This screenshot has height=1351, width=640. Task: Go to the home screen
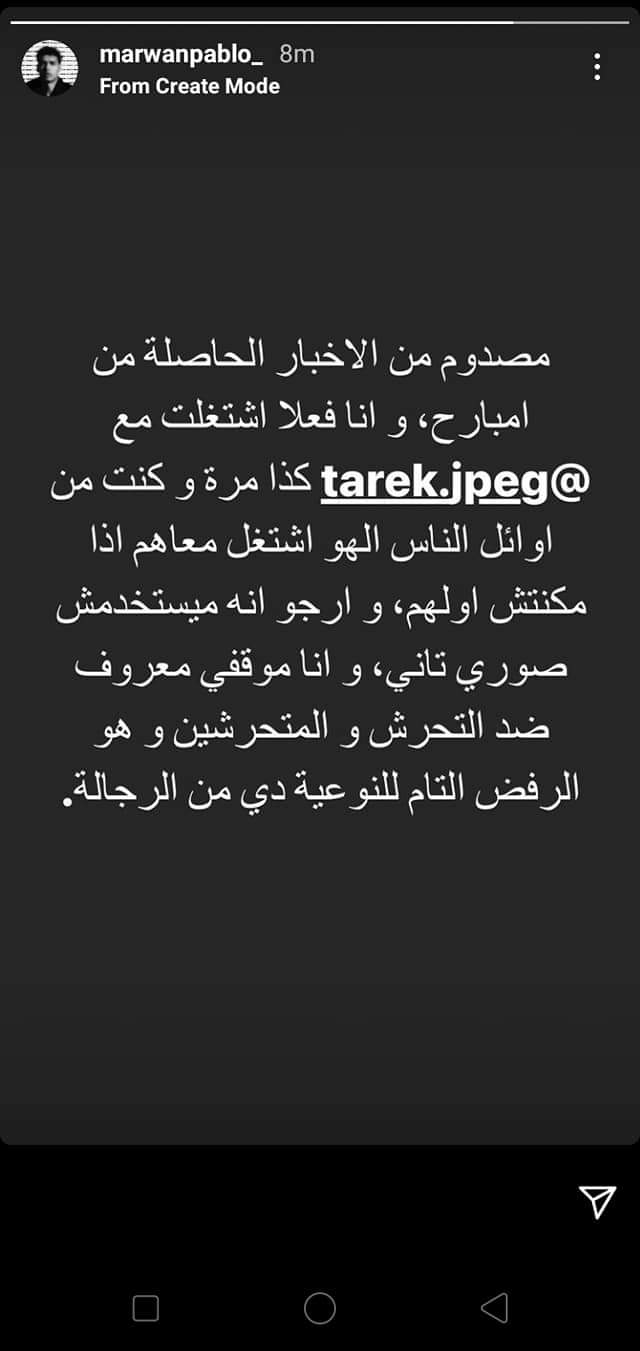[x=320, y=1307]
